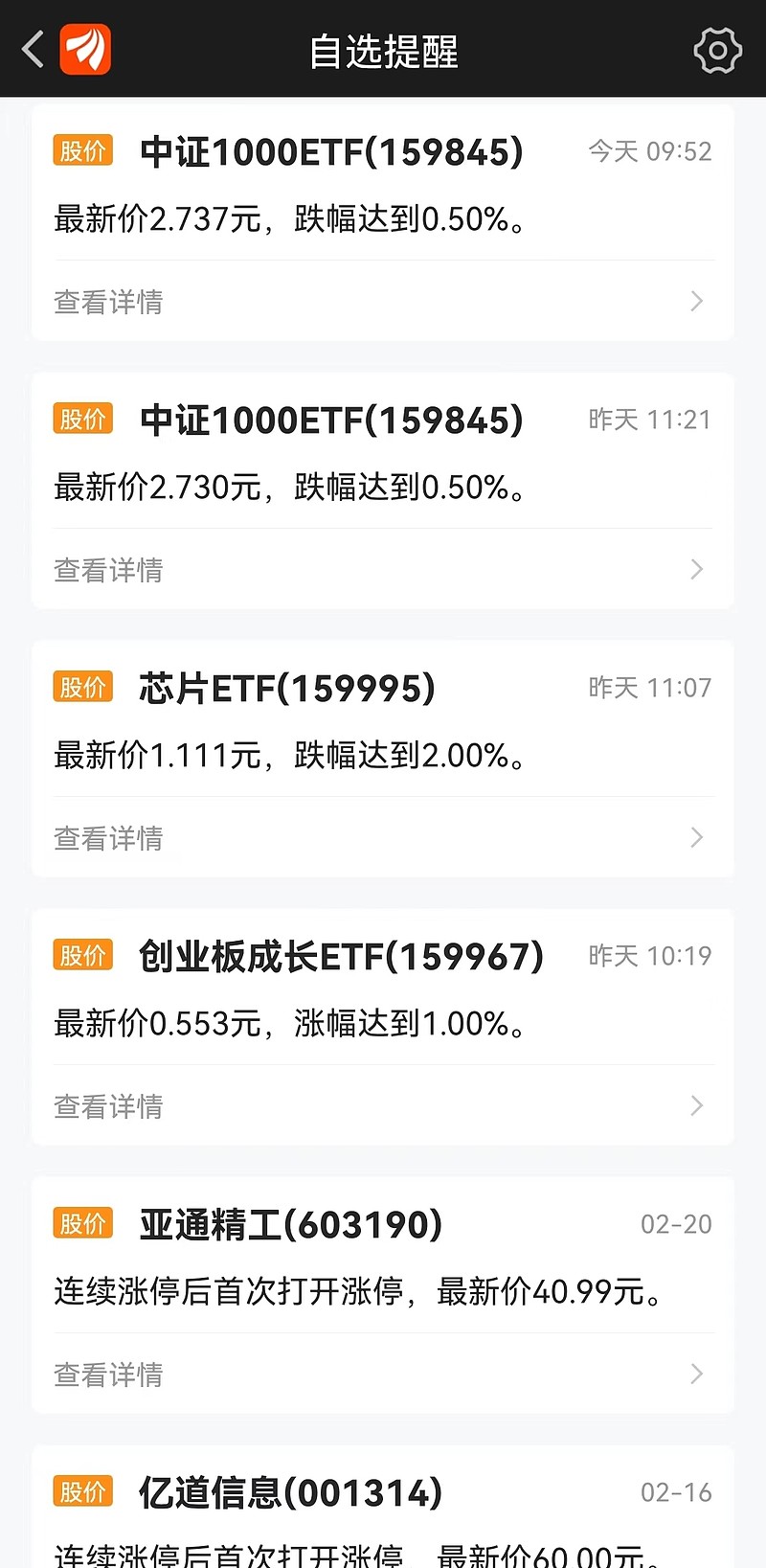View details for 创业板成长ETF(159967) alert
Viewport: 766px width, 1568px height.
pos(383,1105)
